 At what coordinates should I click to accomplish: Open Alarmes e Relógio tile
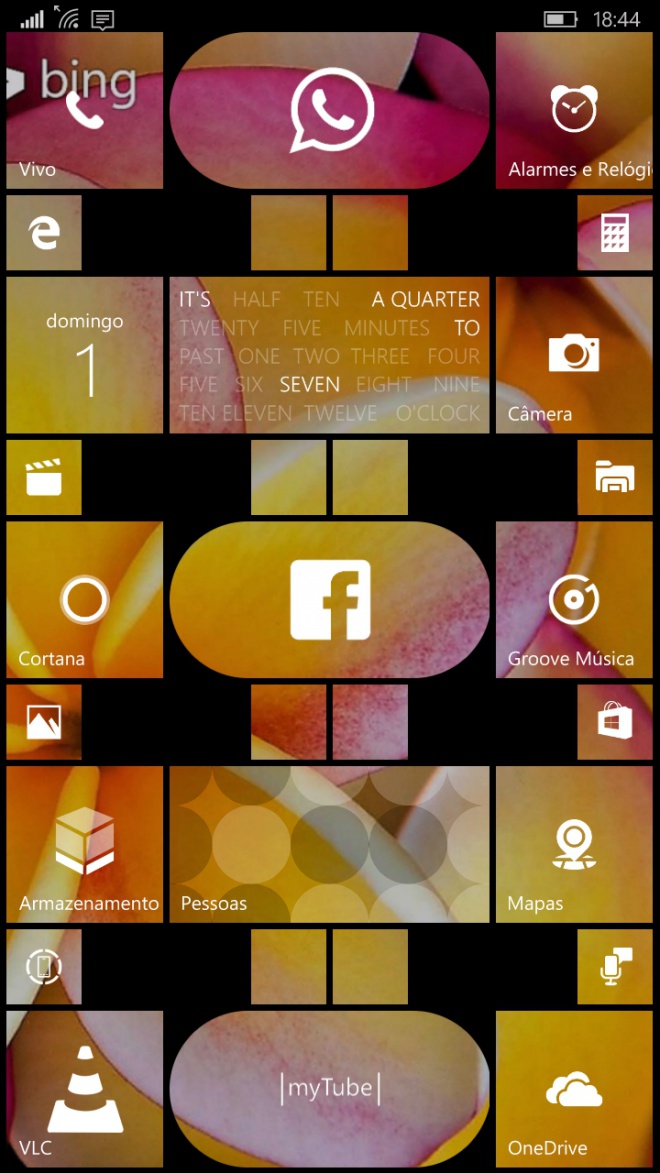(574, 110)
